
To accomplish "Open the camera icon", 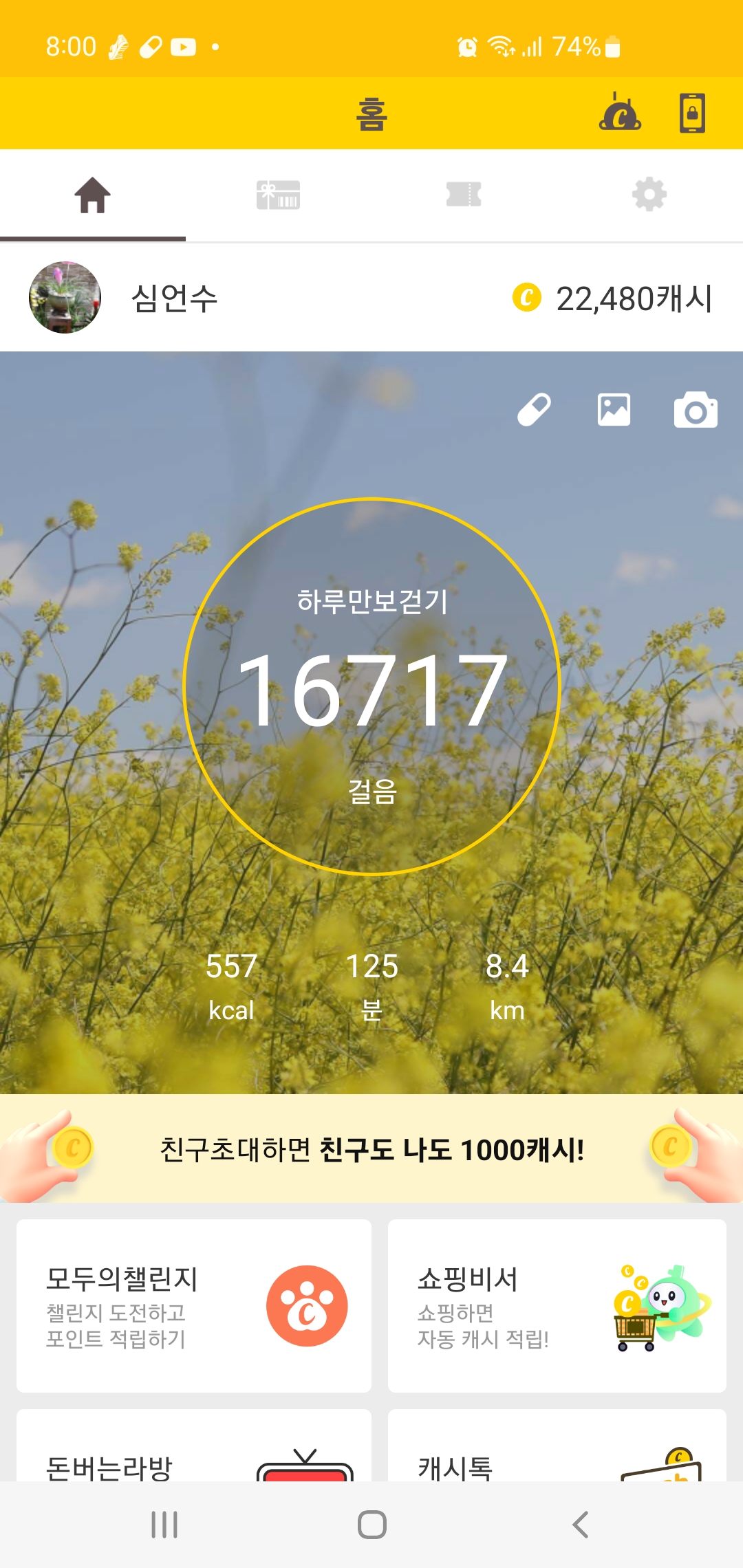I will tap(696, 411).
